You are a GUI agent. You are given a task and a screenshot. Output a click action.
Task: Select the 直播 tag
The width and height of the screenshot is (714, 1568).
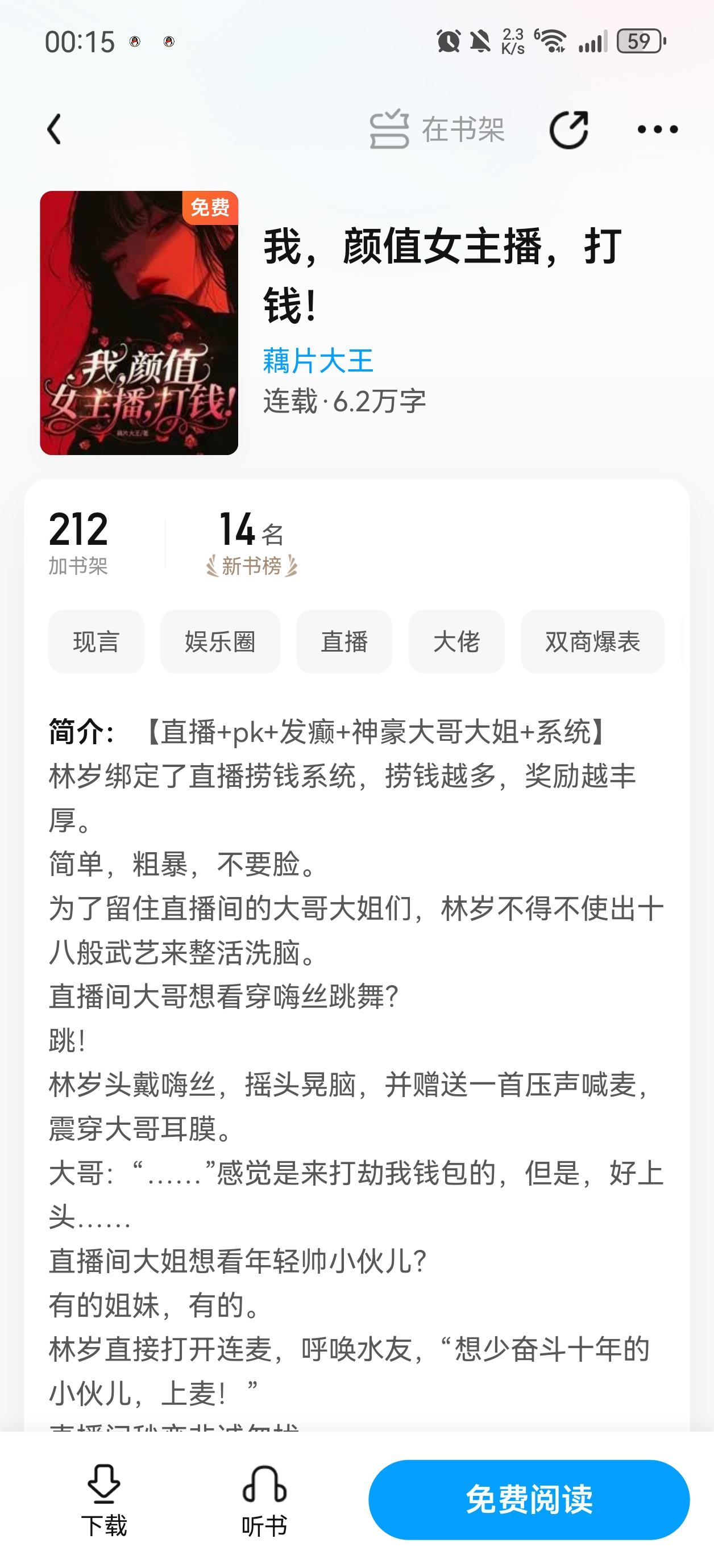pyautogui.click(x=344, y=641)
